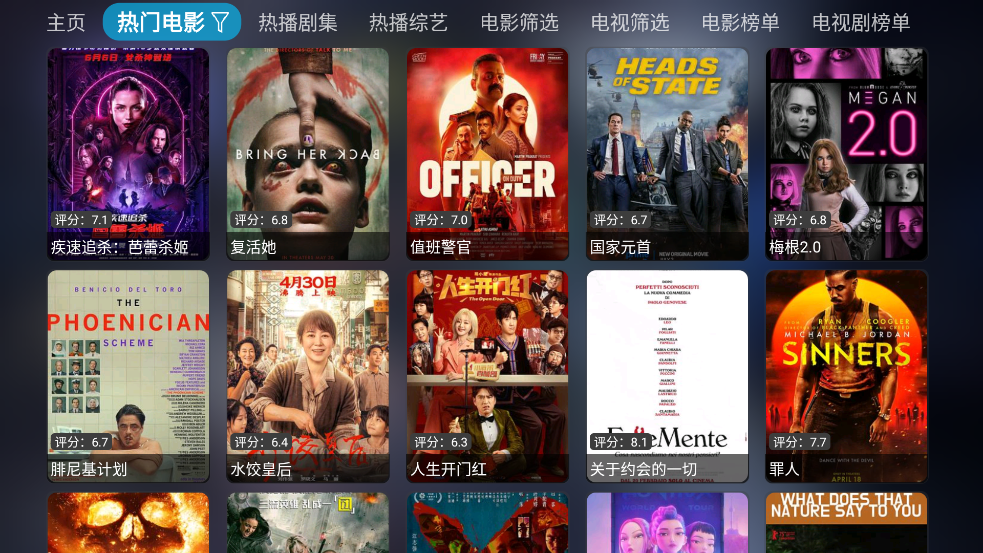View details for 梅根2.0
The width and height of the screenshot is (983, 553).
[x=846, y=150]
